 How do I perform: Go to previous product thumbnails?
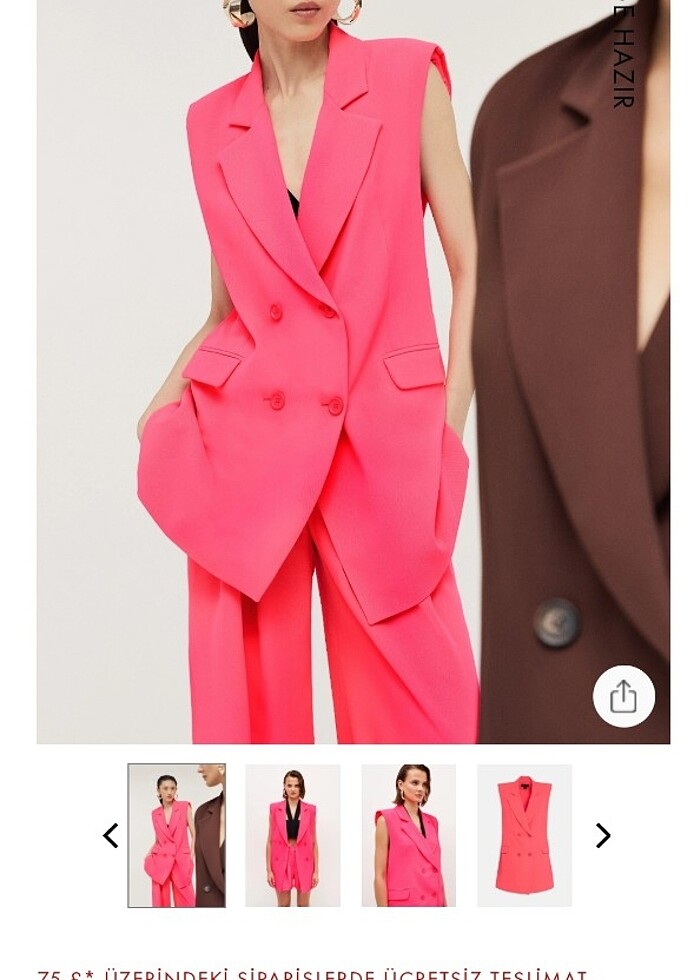pos(110,836)
